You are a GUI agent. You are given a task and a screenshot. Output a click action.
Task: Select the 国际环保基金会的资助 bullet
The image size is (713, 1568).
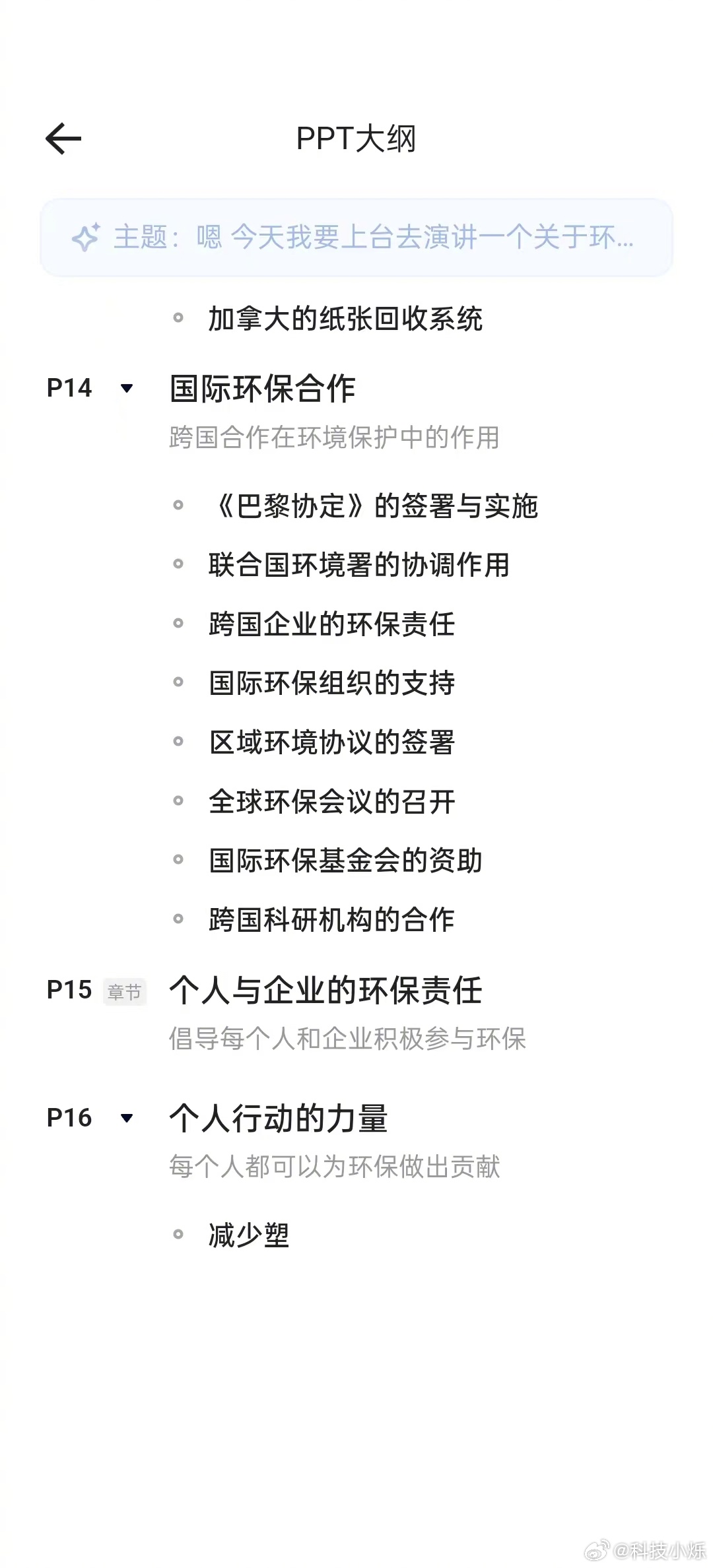coord(345,861)
